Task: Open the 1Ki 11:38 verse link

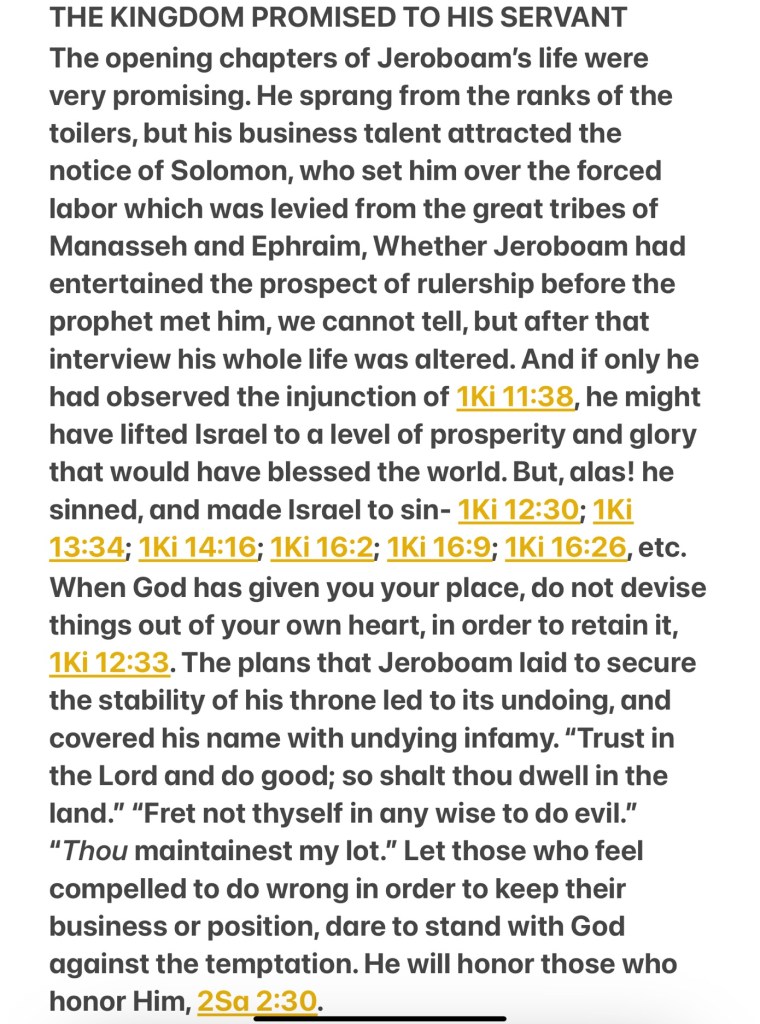Action: [x=515, y=397]
